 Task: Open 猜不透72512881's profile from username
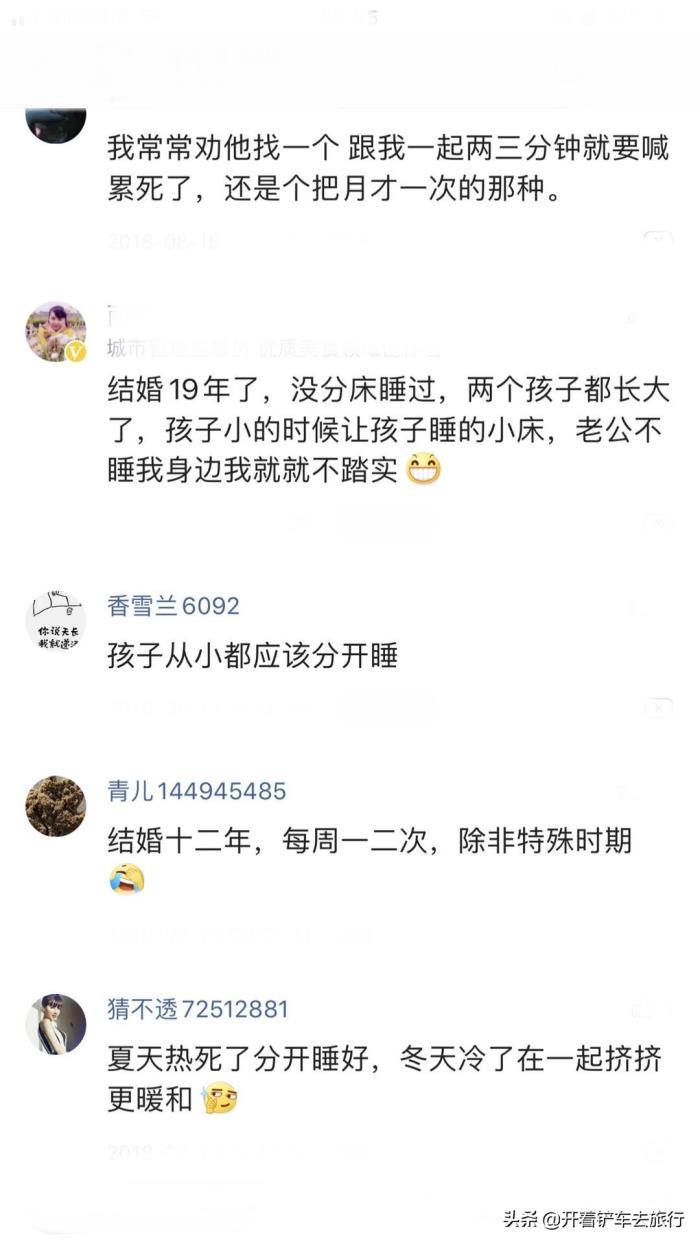pos(197,1008)
